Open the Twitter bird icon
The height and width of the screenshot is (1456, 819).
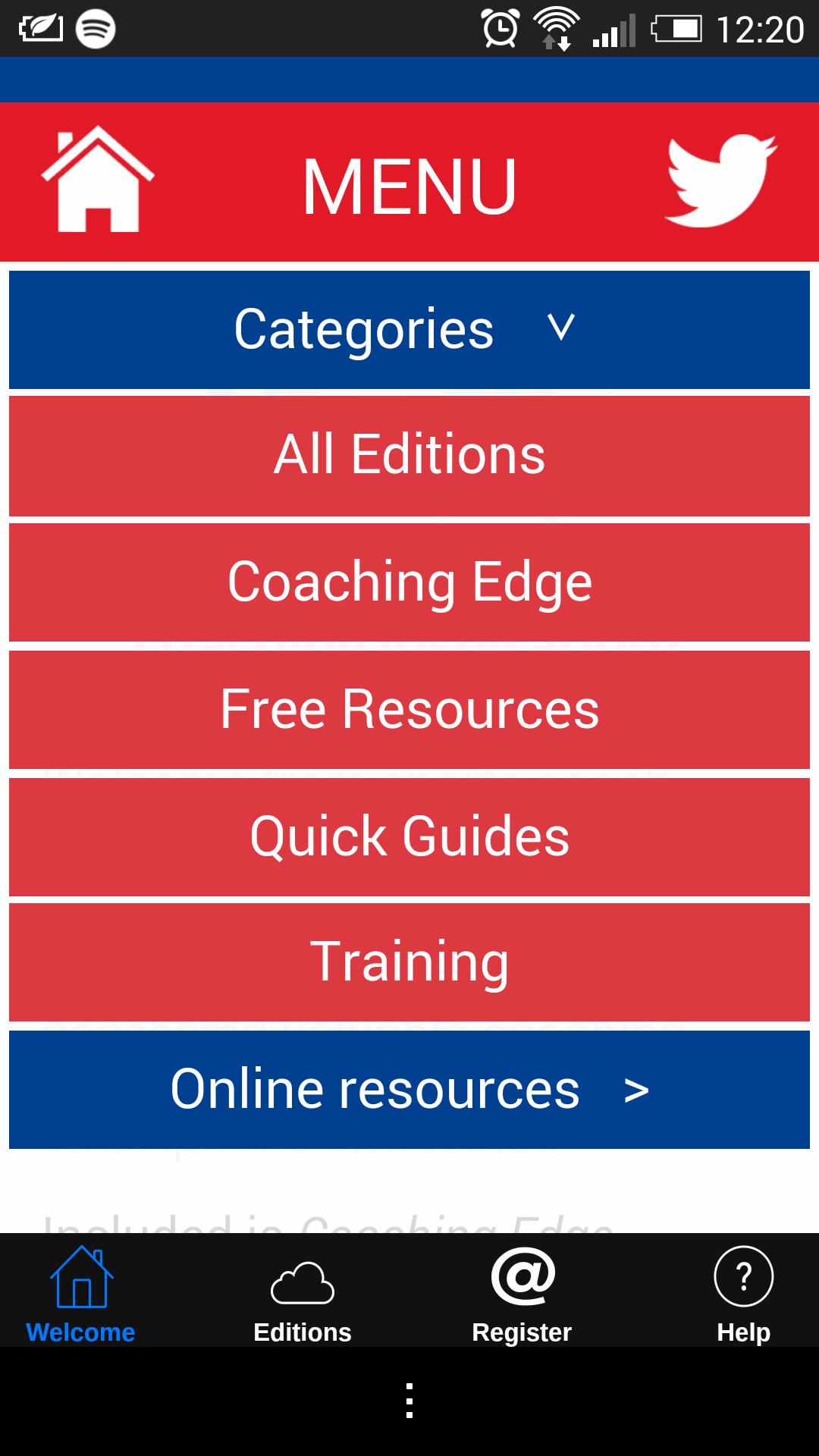(720, 180)
